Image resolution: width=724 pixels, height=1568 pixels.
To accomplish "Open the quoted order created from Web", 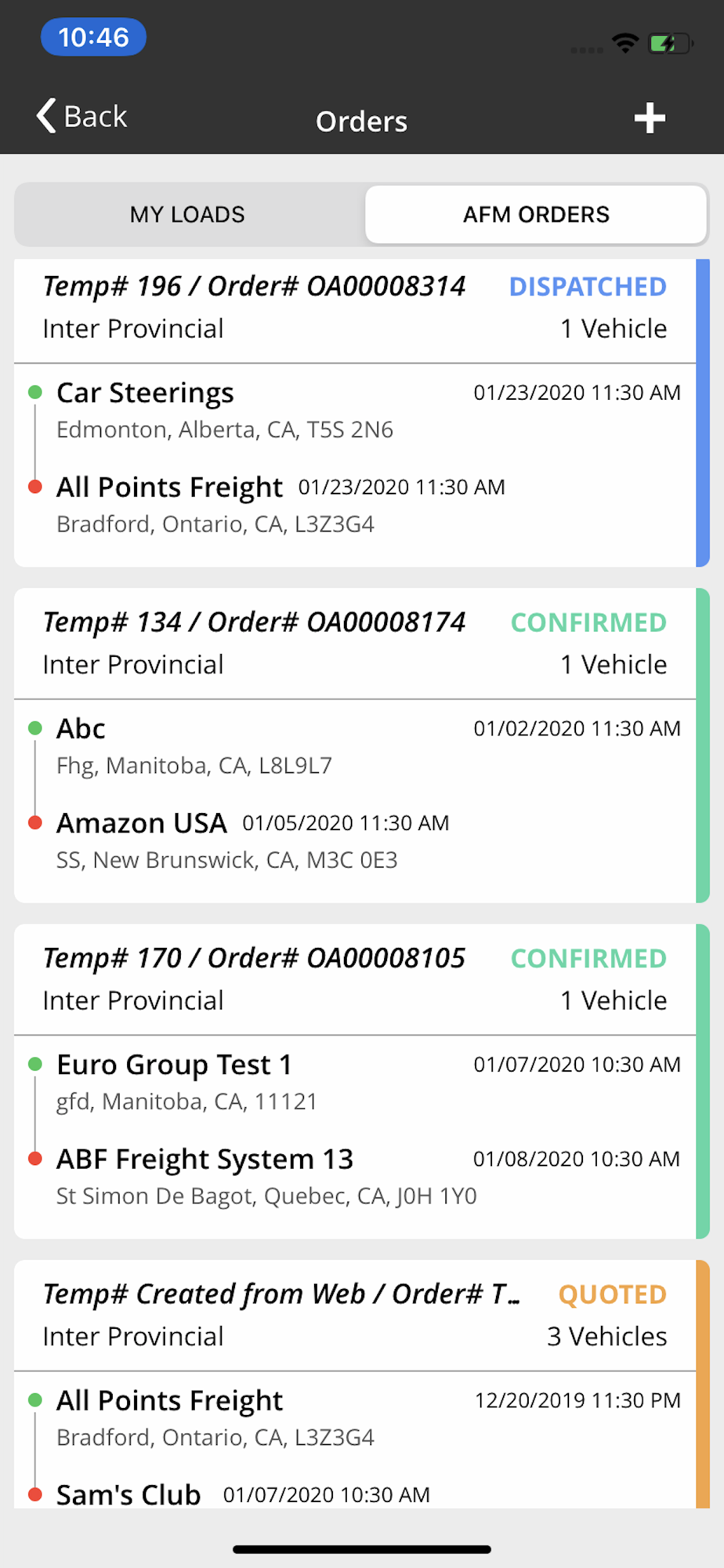I will tap(361, 1384).
